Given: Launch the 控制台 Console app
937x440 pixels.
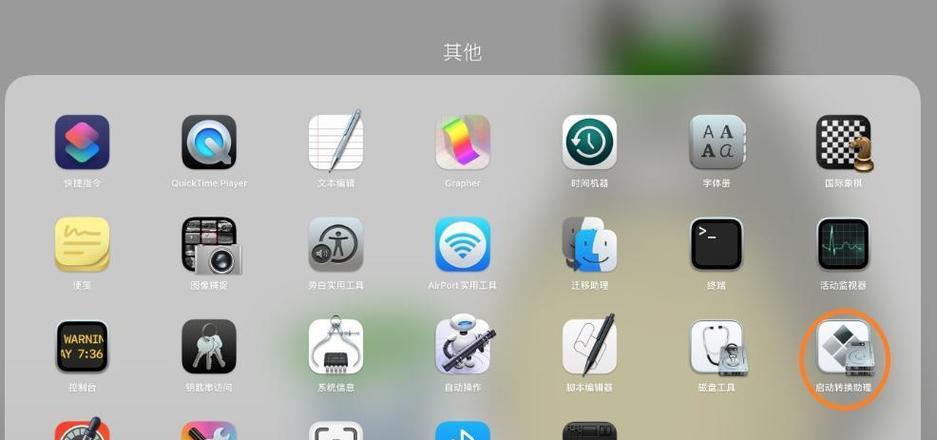Looking at the screenshot, I should [82, 347].
